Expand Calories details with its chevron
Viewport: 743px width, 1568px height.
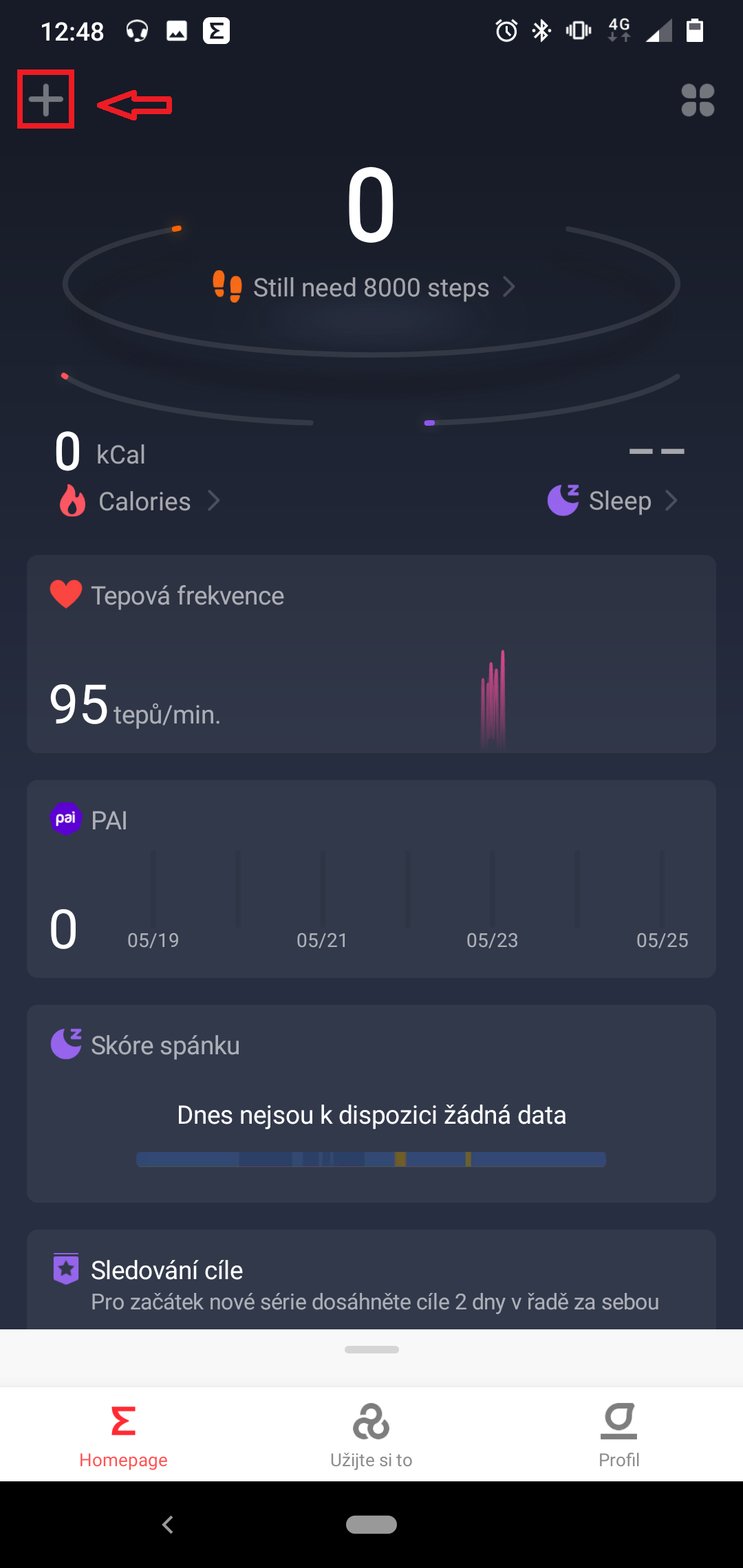tap(214, 501)
